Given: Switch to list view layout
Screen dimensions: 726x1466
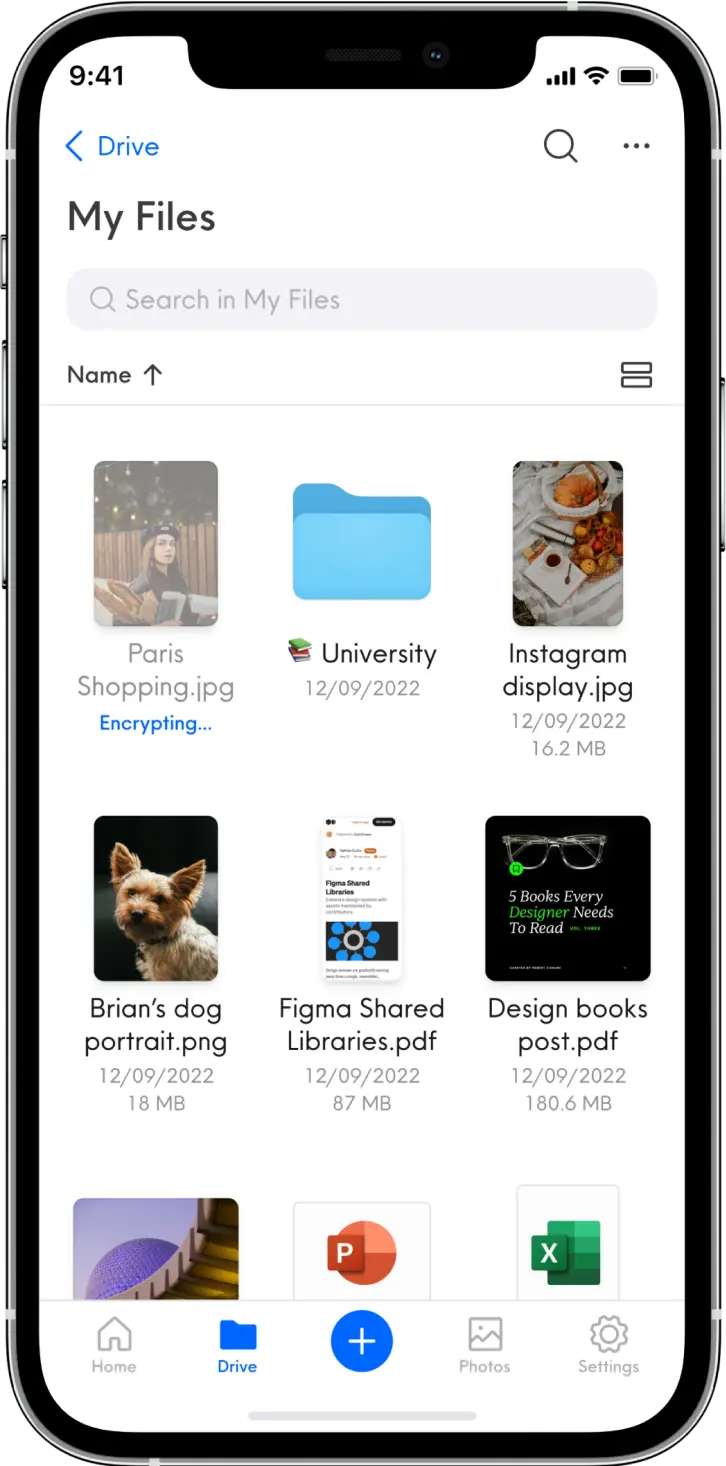Looking at the screenshot, I should click(636, 375).
